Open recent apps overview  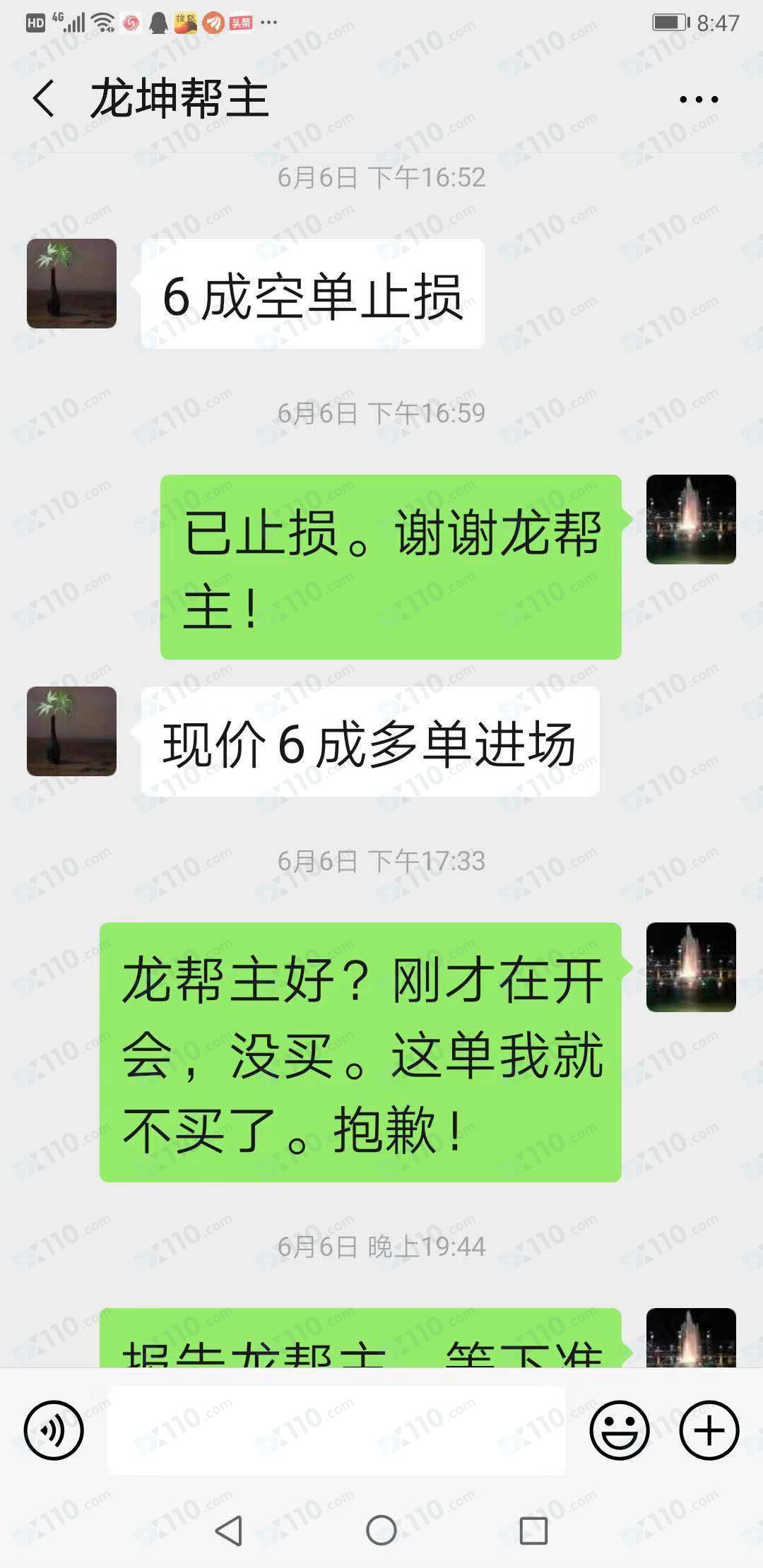coord(533,1531)
